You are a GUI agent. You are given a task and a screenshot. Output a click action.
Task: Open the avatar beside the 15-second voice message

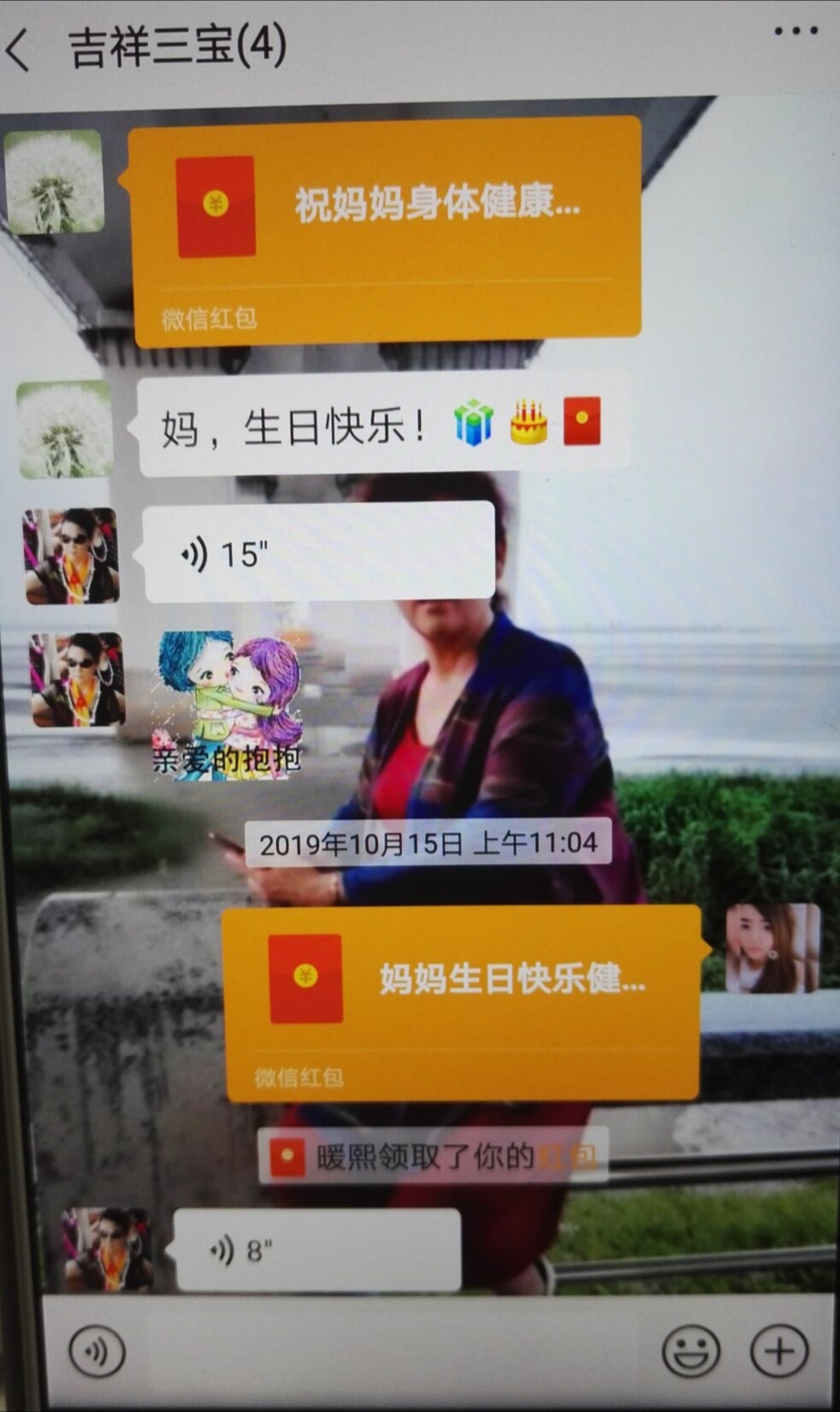(70, 556)
